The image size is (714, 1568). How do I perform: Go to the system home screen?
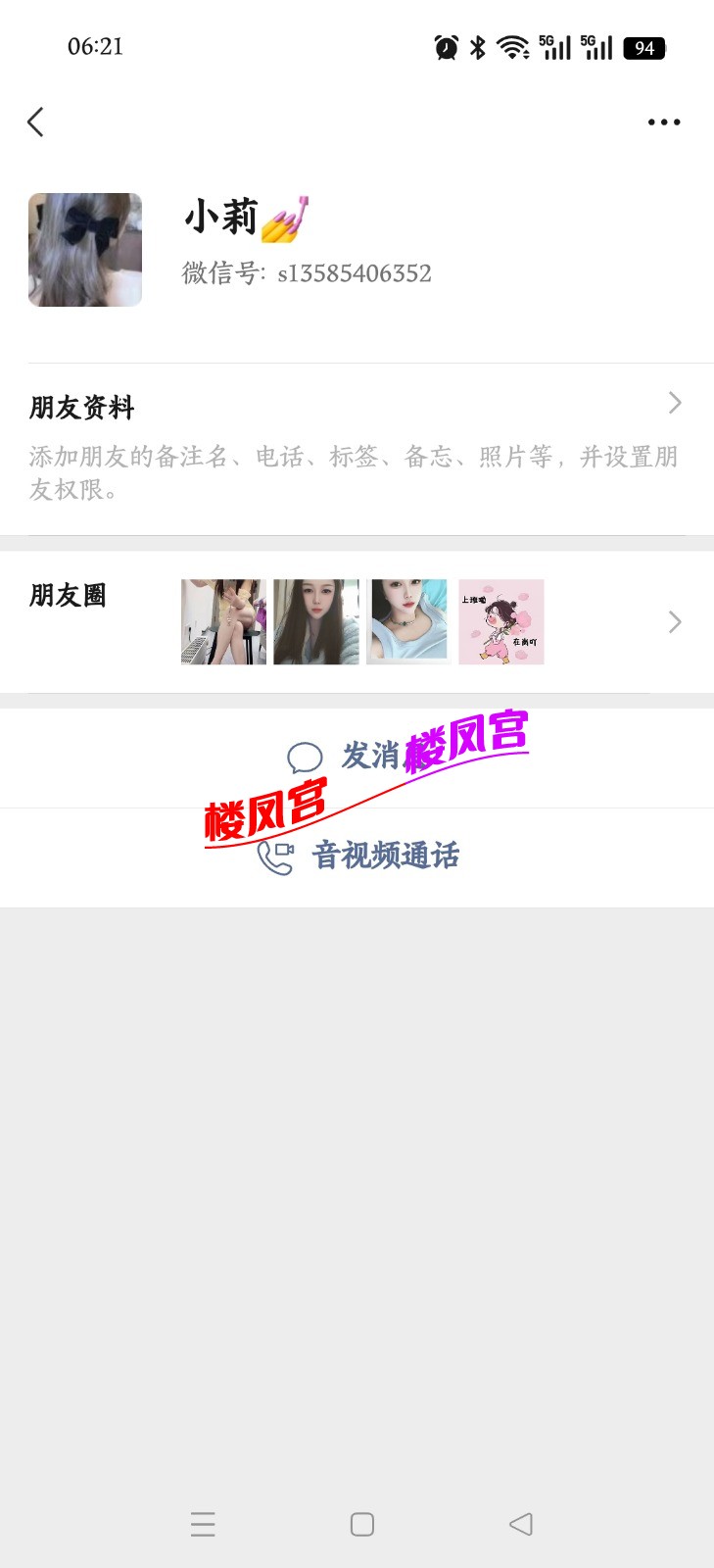tap(362, 1524)
